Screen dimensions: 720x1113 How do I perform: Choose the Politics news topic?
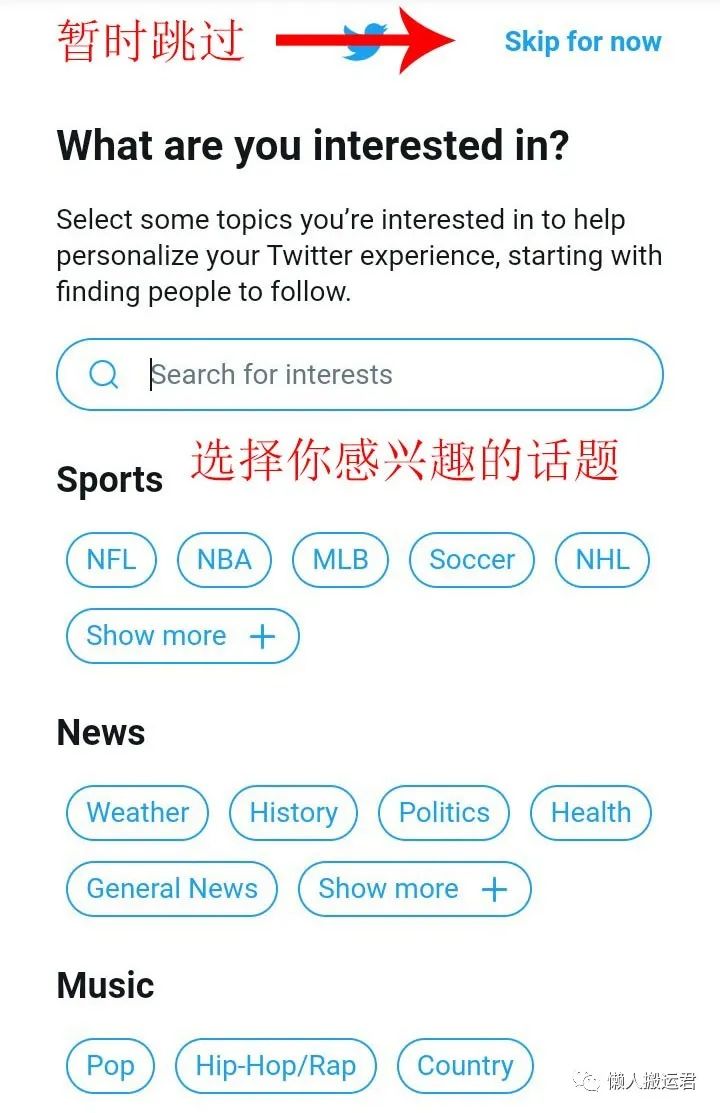[x=444, y=813]
